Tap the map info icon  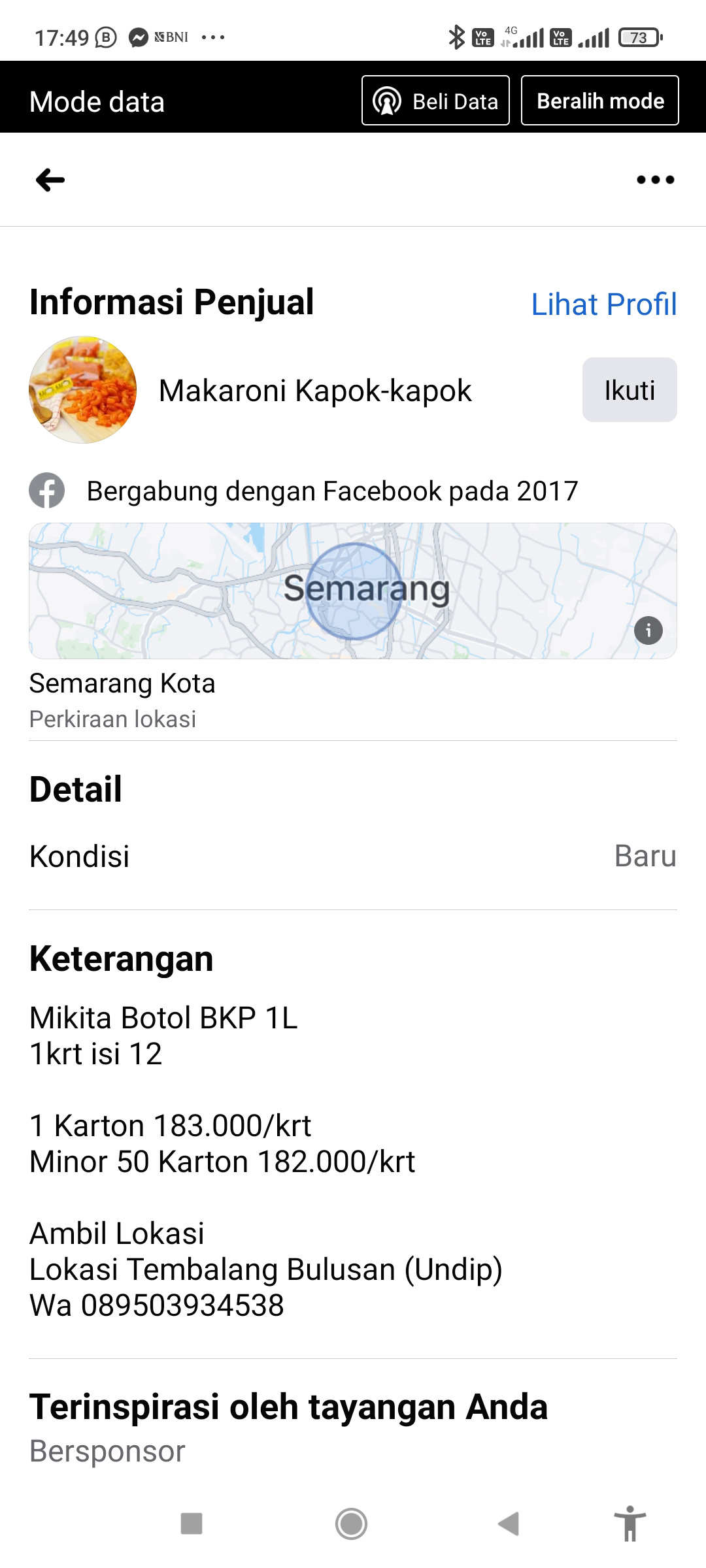[x=648, y=630]
